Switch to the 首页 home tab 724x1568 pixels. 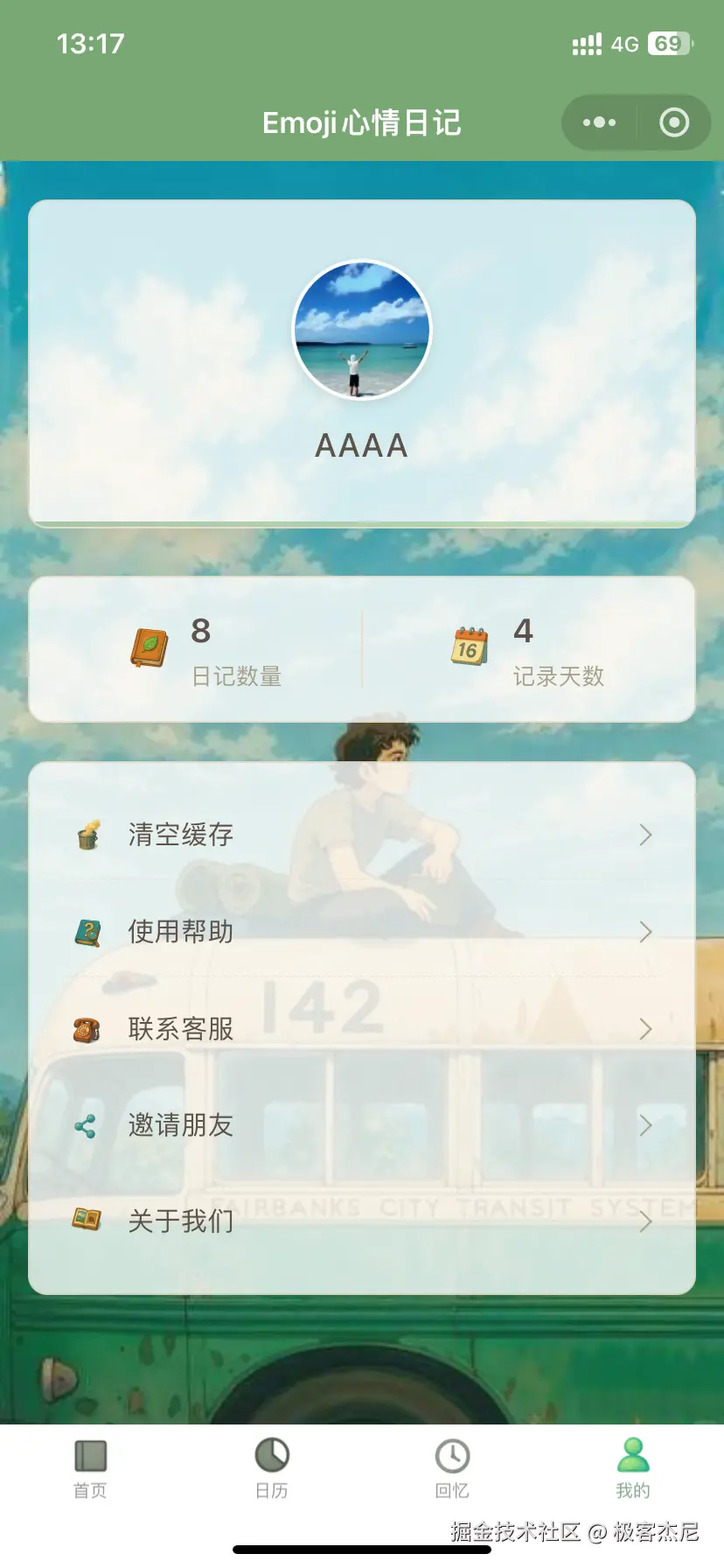90,1468
